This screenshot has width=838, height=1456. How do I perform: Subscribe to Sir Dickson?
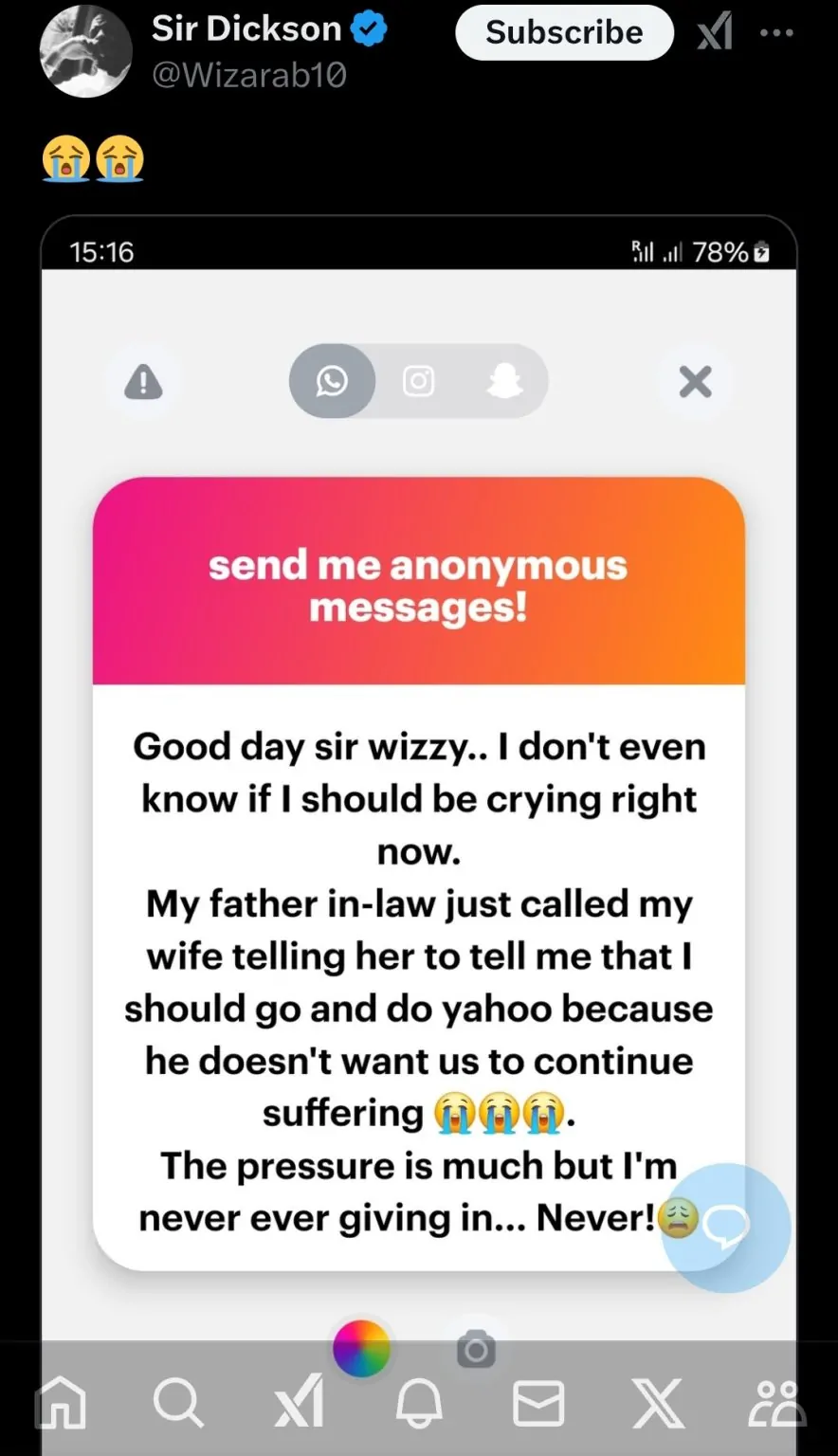point(564,33)
